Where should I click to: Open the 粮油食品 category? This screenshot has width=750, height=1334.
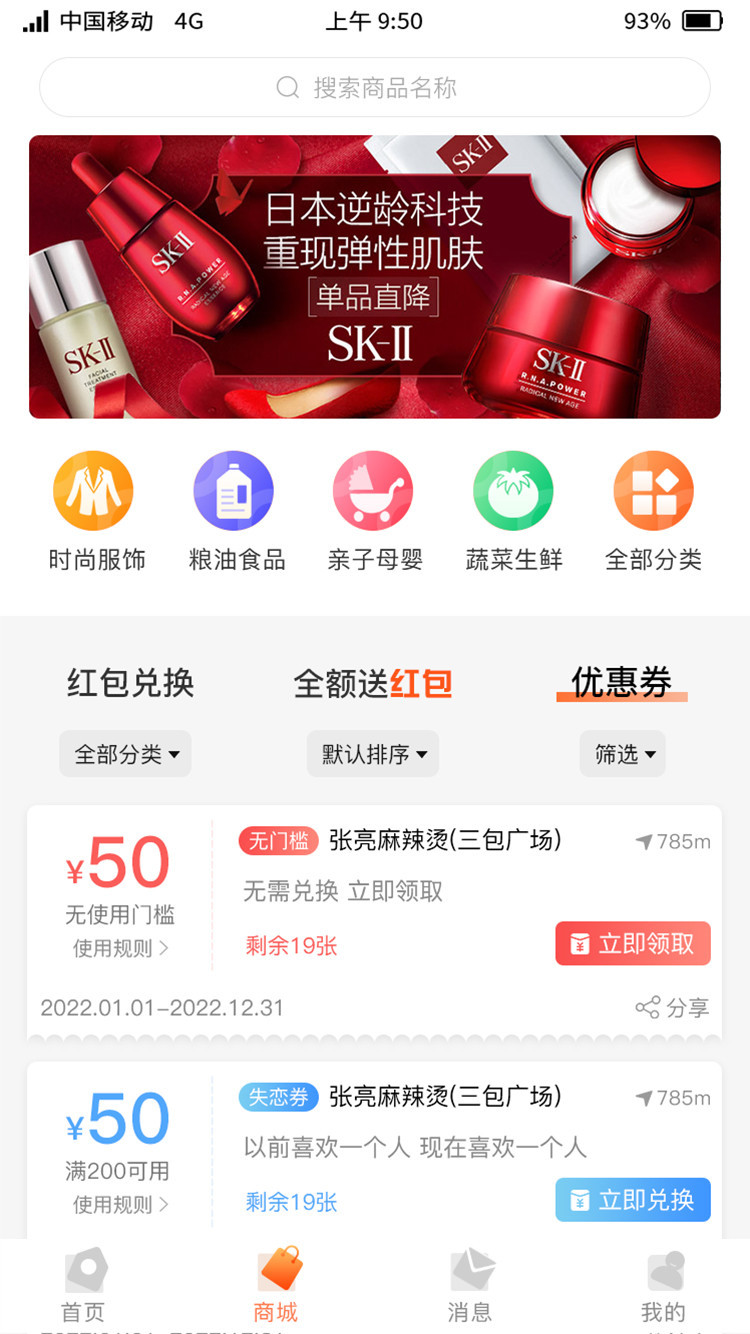tap(236, 511)
